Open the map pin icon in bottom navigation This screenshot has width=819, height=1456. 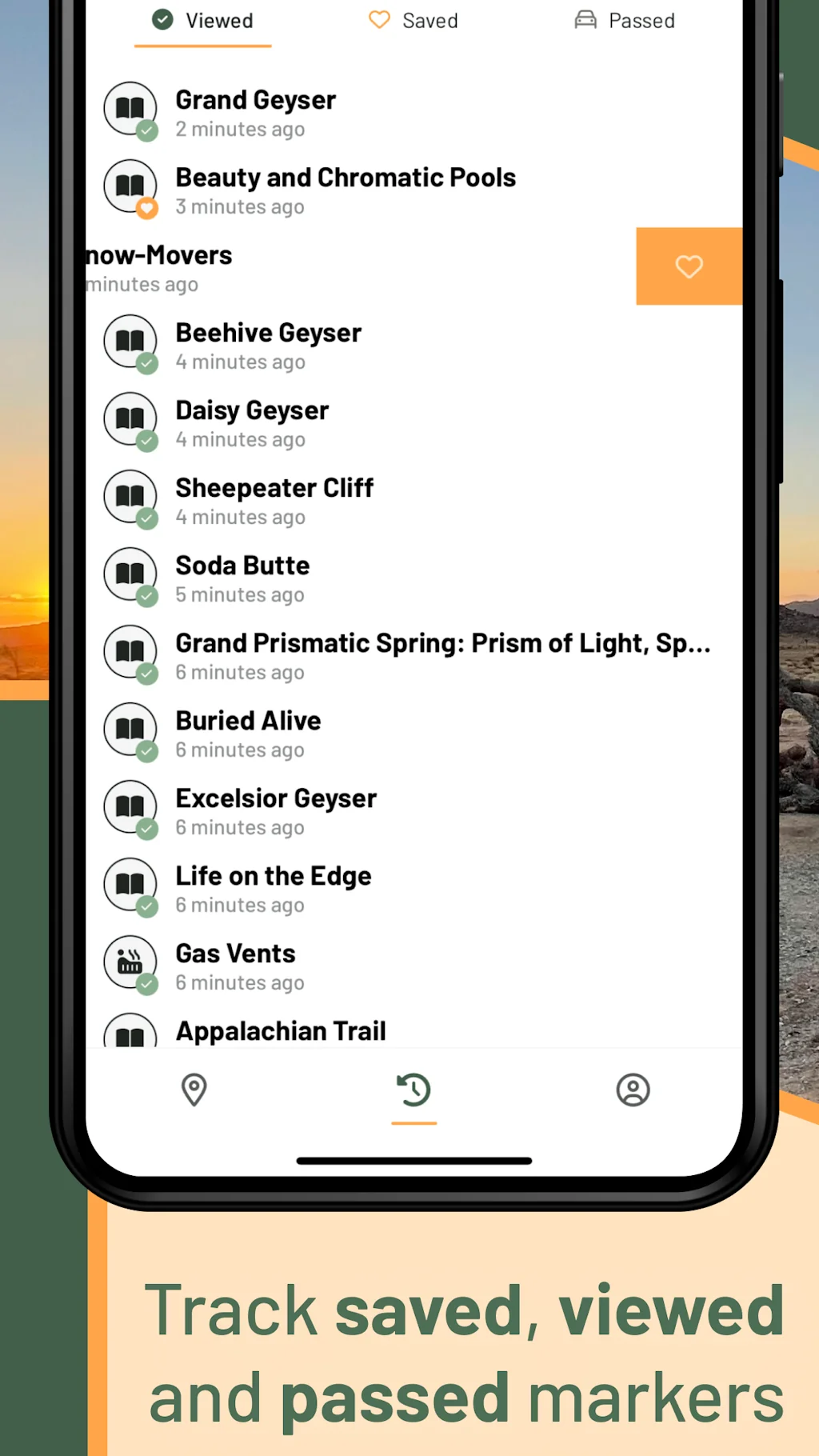[193, 1090]
